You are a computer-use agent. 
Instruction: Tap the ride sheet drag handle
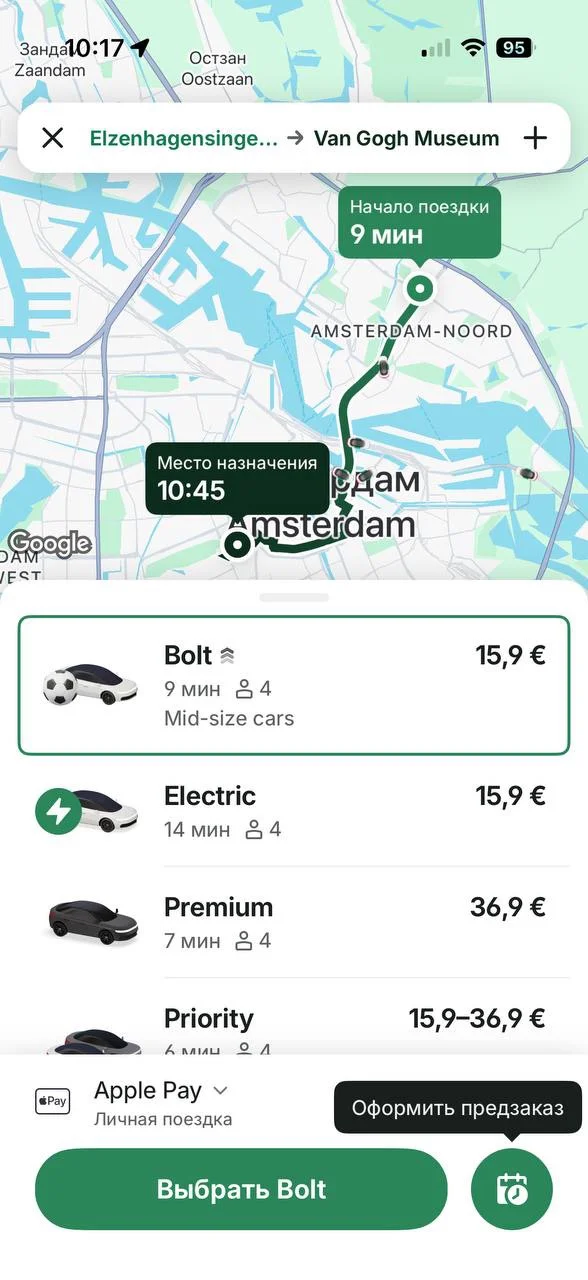point(294,597)
